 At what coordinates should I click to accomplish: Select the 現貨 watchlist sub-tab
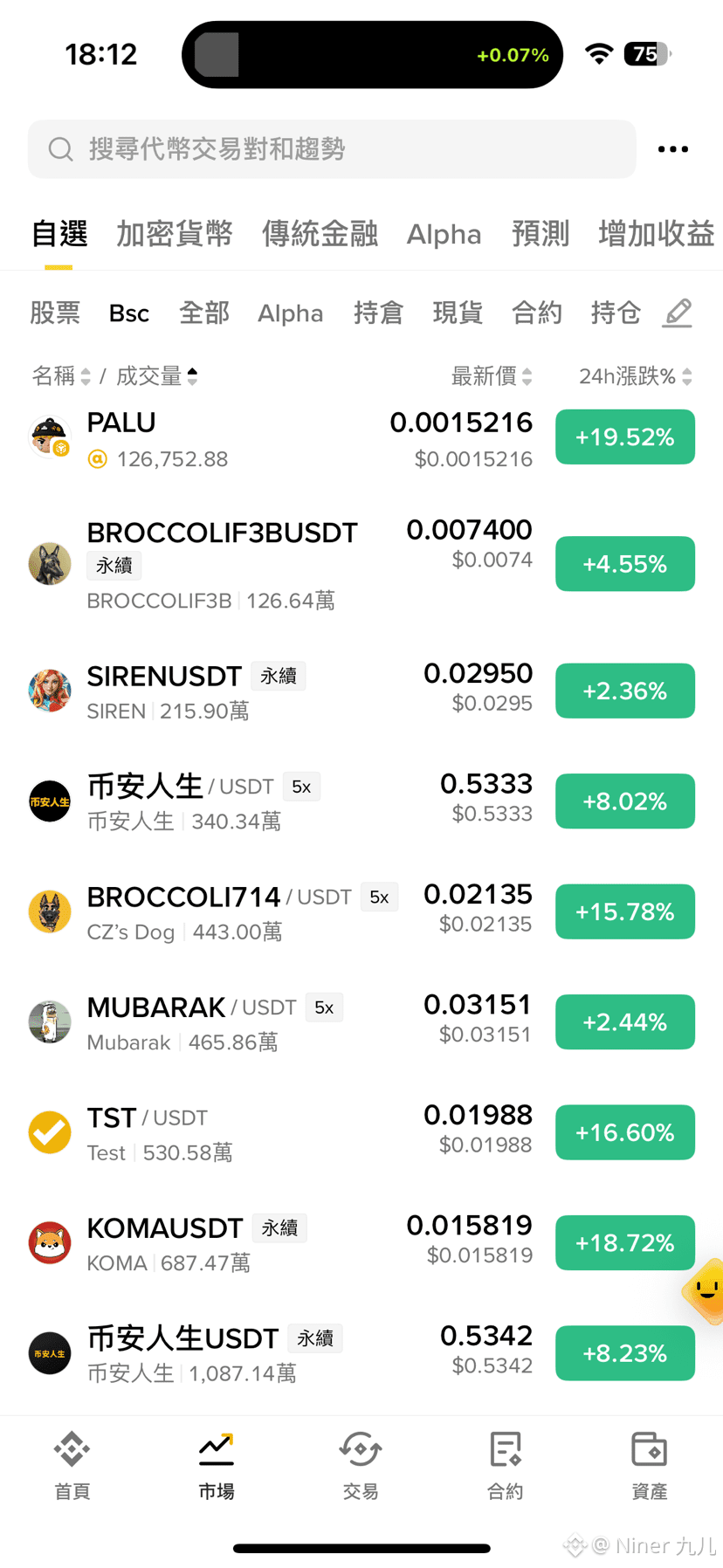(458, 313)
